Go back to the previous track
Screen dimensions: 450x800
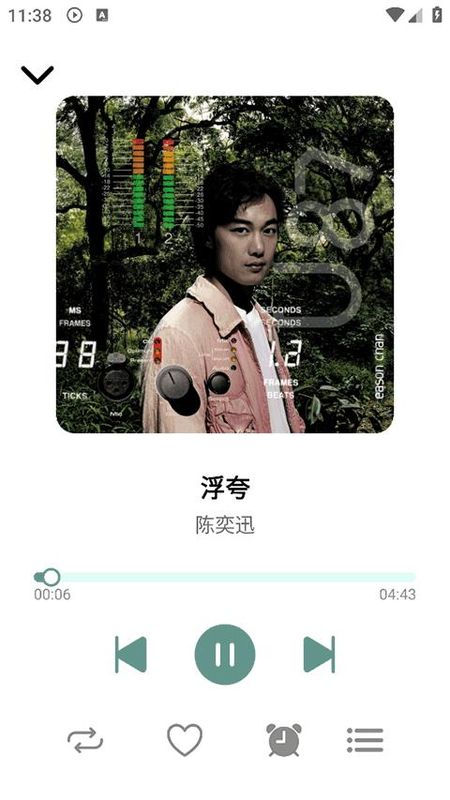click(x=131, y=654)
